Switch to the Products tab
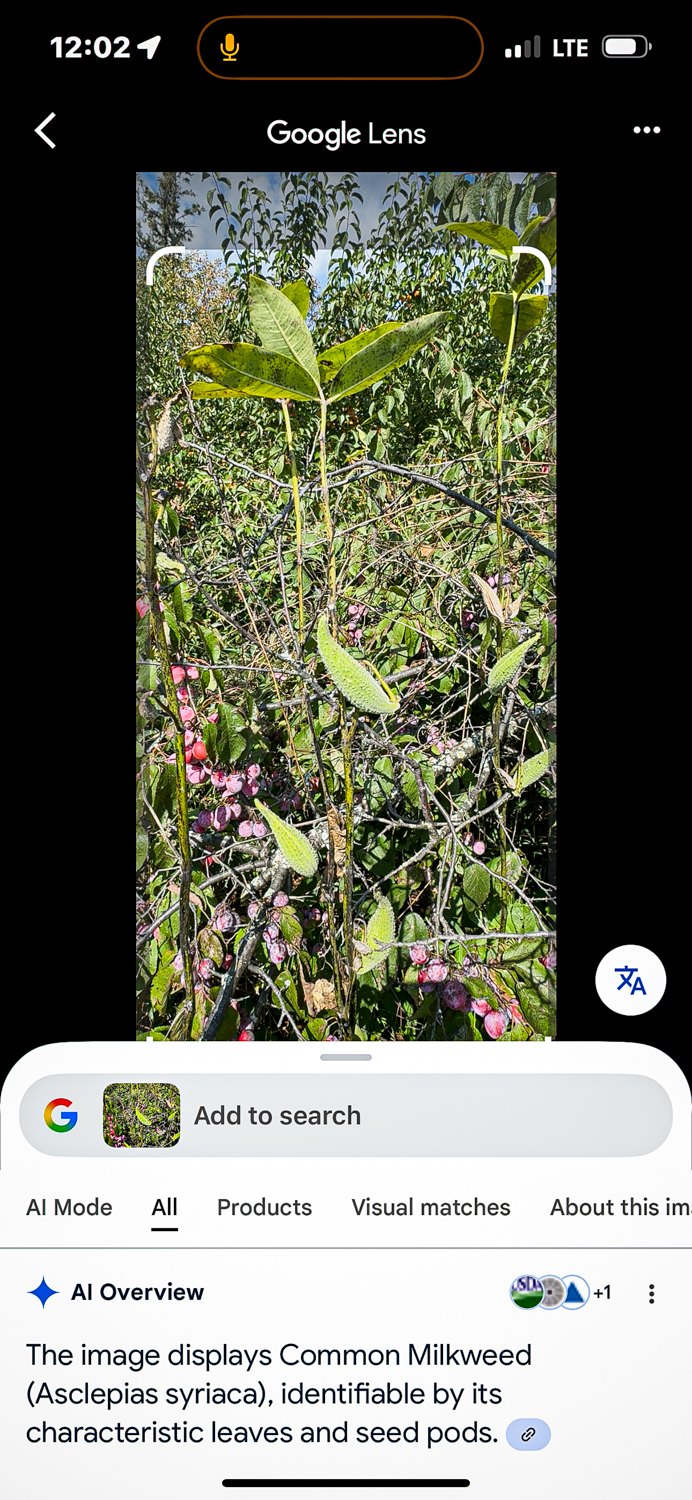This screenshot has width=692, height=1500. pyautogui.click(x=264, y=1207)
